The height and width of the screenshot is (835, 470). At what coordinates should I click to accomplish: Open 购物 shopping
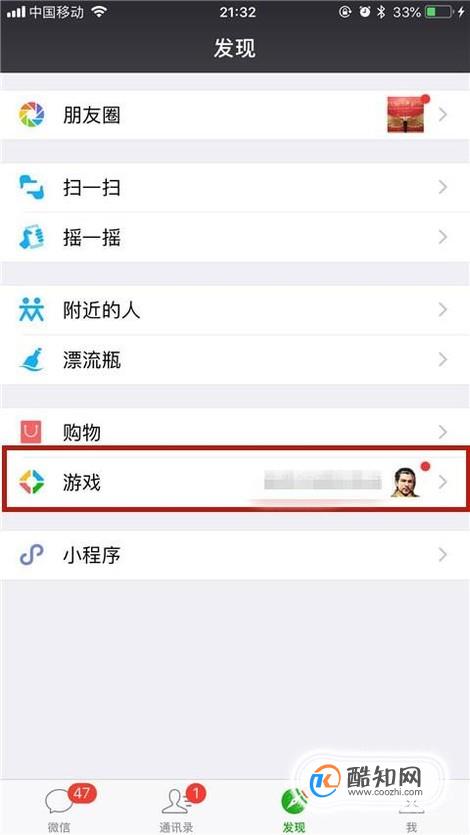pyautogui.click(x=235, y=430)
